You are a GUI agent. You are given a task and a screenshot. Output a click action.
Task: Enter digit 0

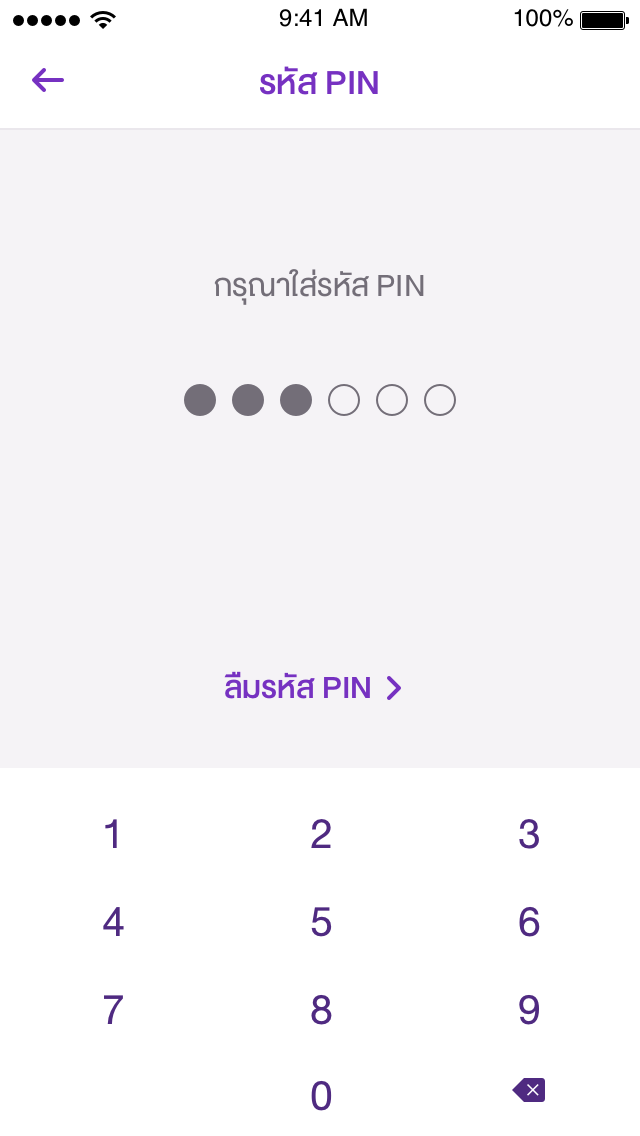click(321, 1096)
